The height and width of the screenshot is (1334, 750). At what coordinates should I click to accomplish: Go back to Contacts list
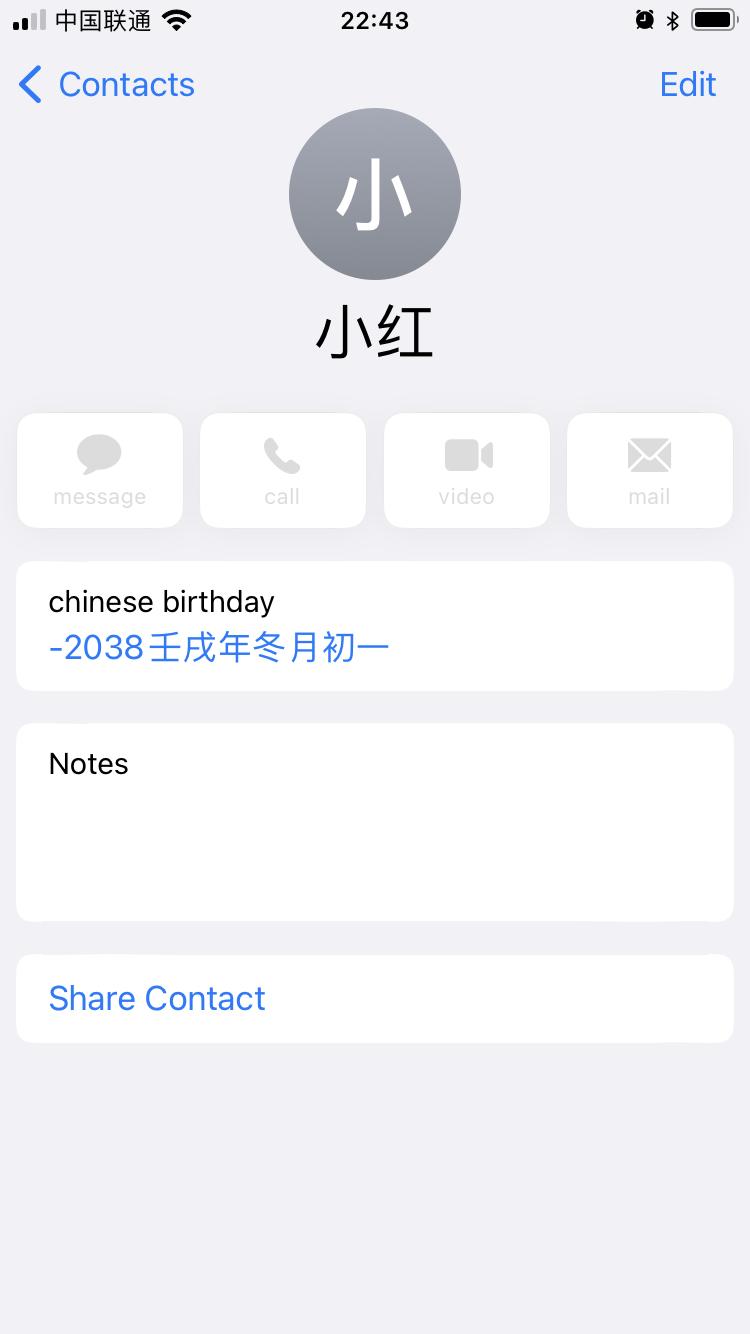tap(107, 85)
